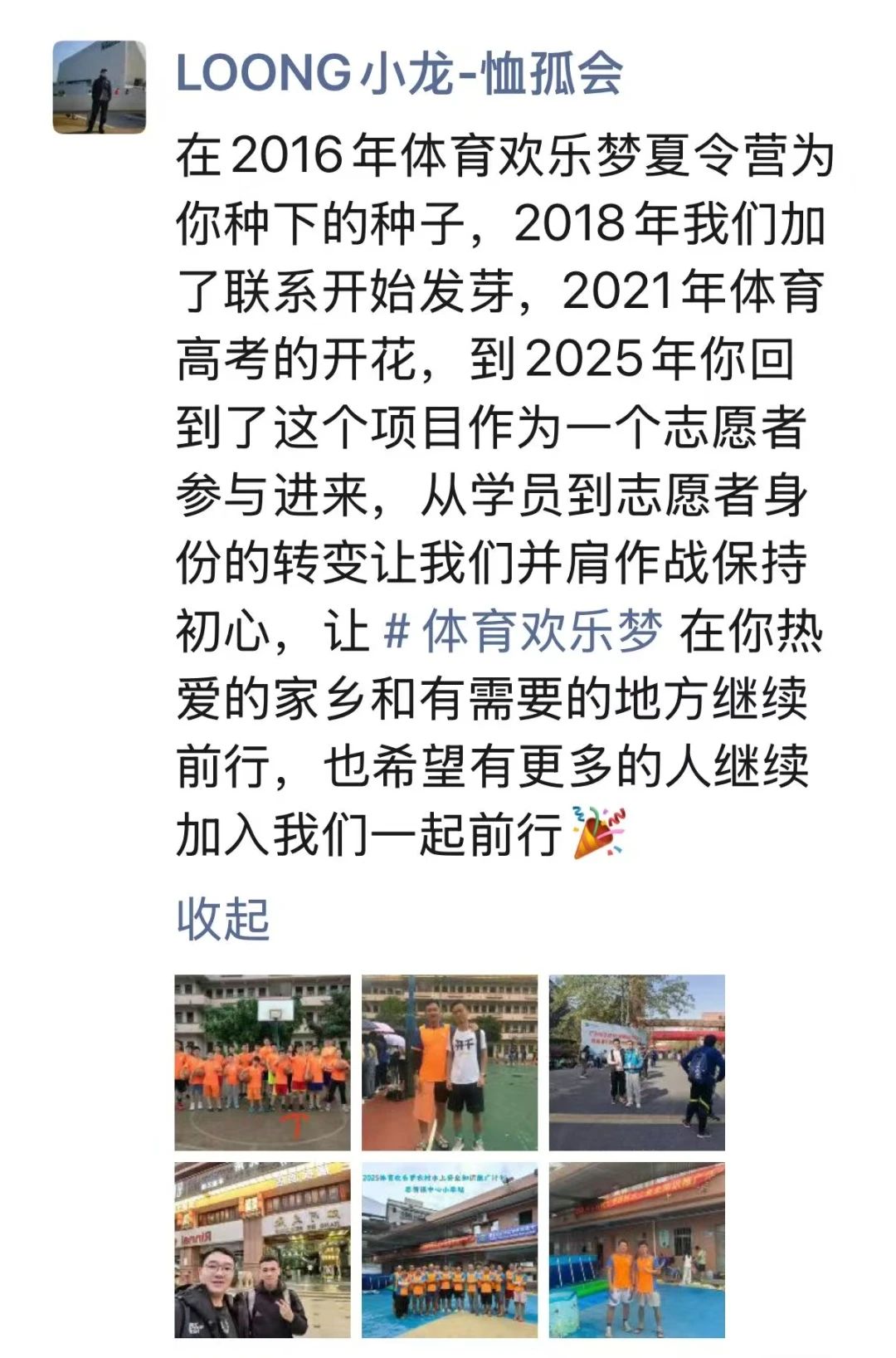896x1358 pixels.
Task: View the poolside orange vests photo
Action: click(x=637, y=1250)
